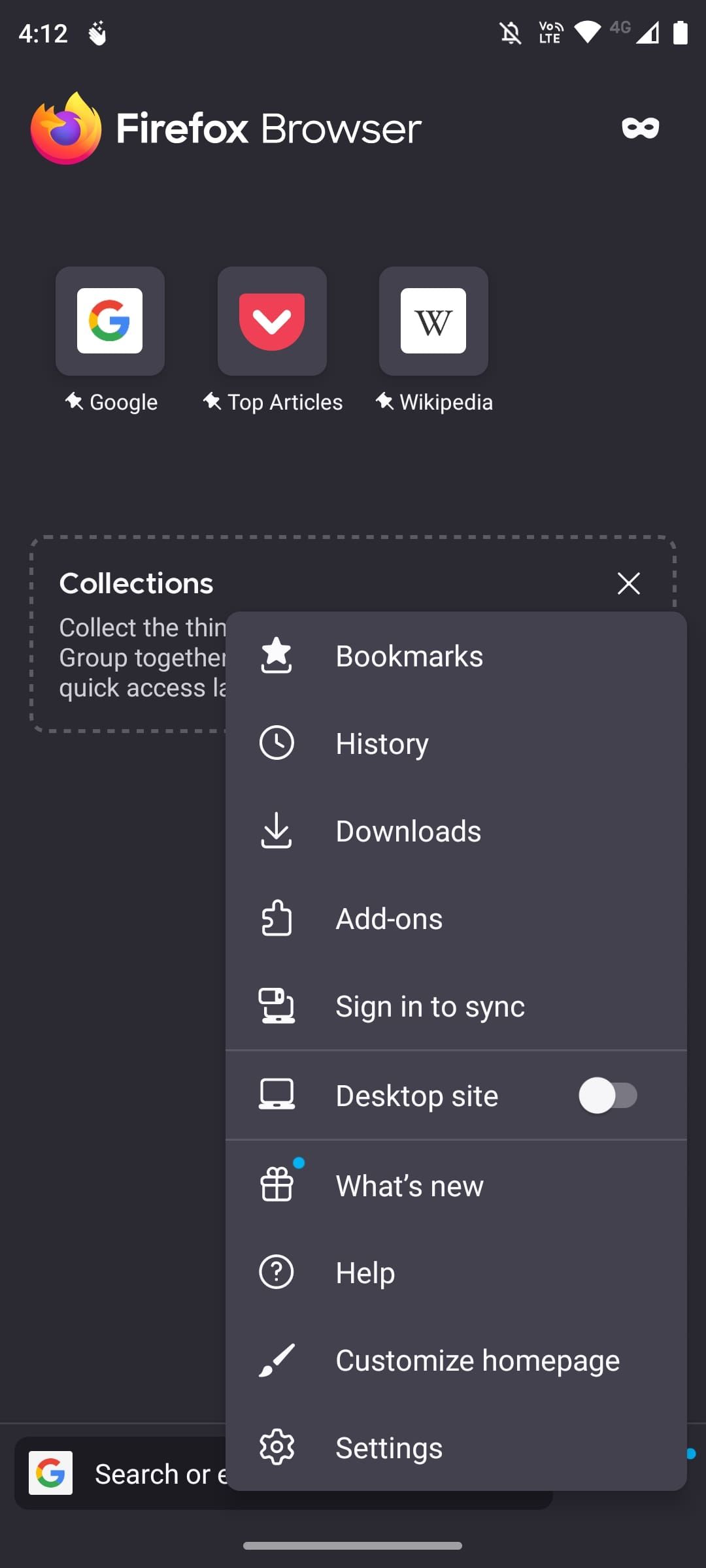Open the History panel
706x1568 pixels.
(382, 743)
